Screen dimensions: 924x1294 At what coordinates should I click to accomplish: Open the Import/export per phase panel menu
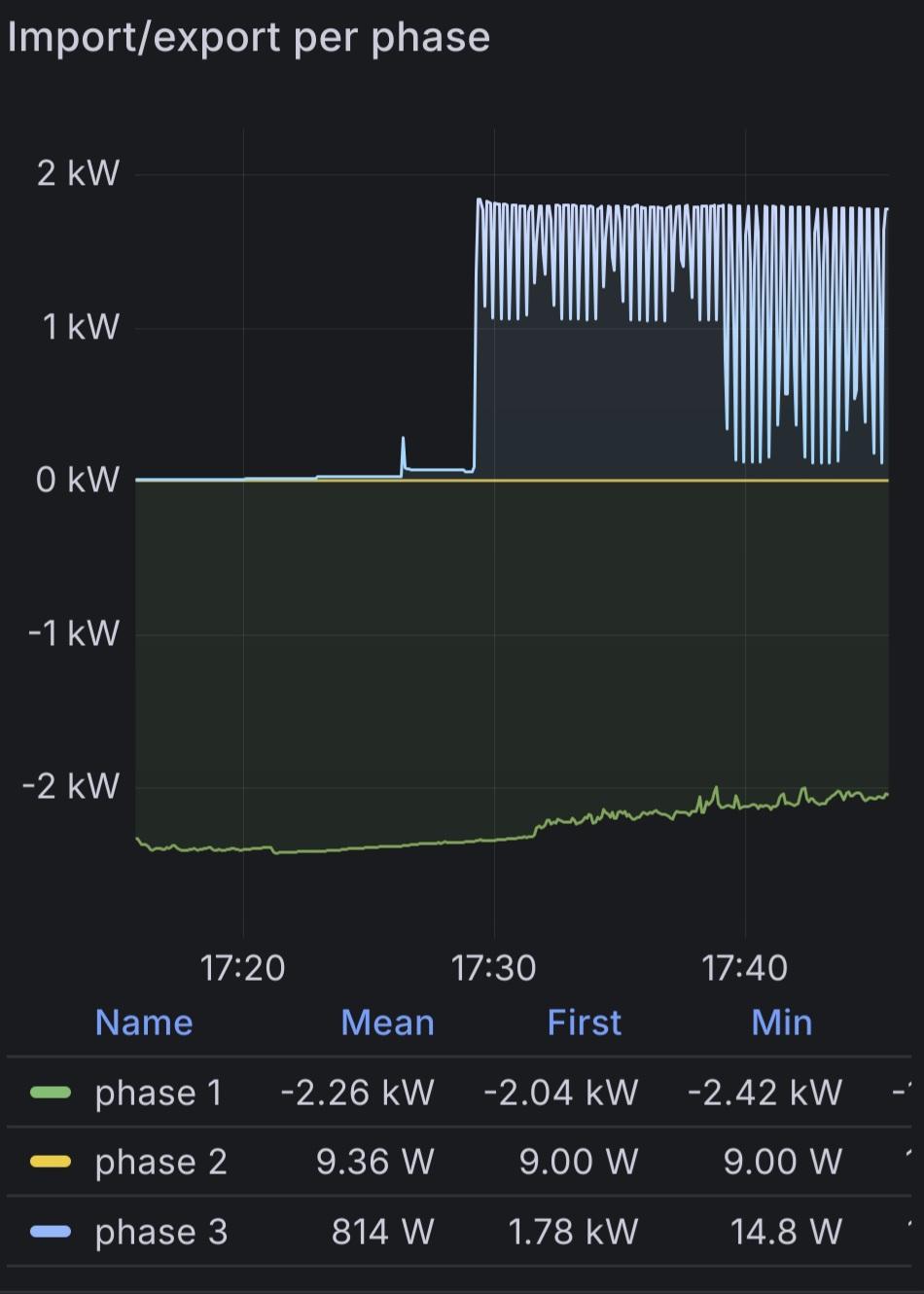pos(249,37)
